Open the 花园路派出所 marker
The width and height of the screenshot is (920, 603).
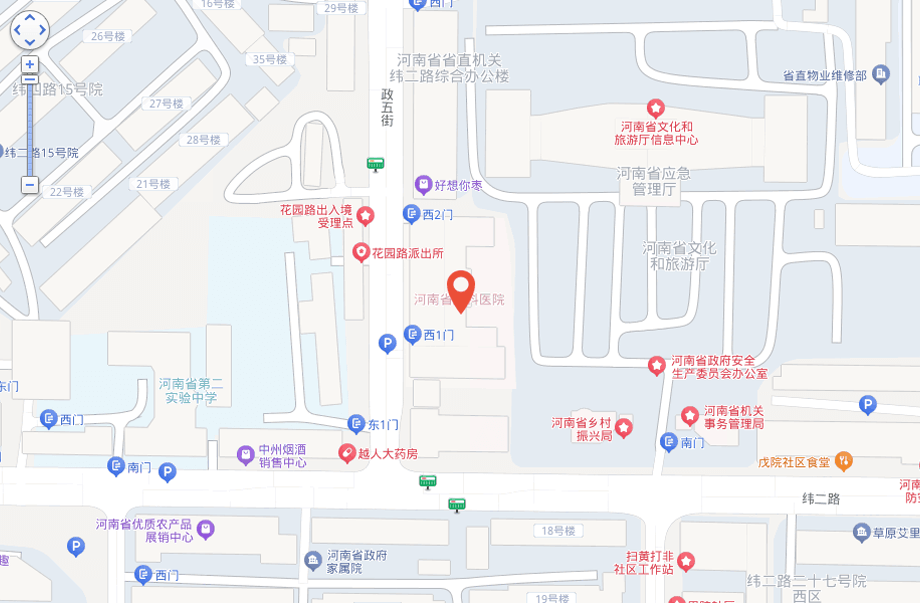pyautogui.click(x=361, y=253)
